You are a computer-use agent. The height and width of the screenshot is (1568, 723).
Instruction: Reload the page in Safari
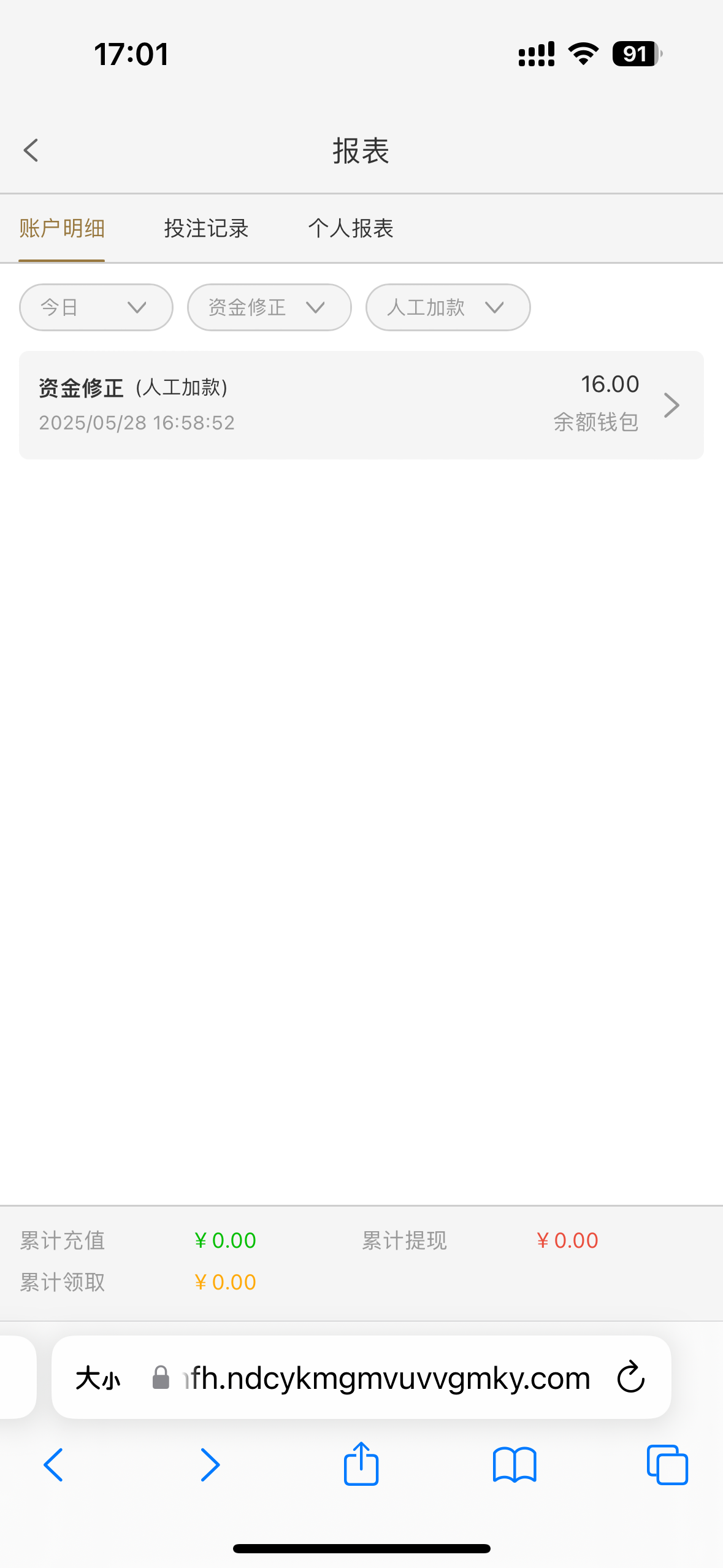point(630,1378)
